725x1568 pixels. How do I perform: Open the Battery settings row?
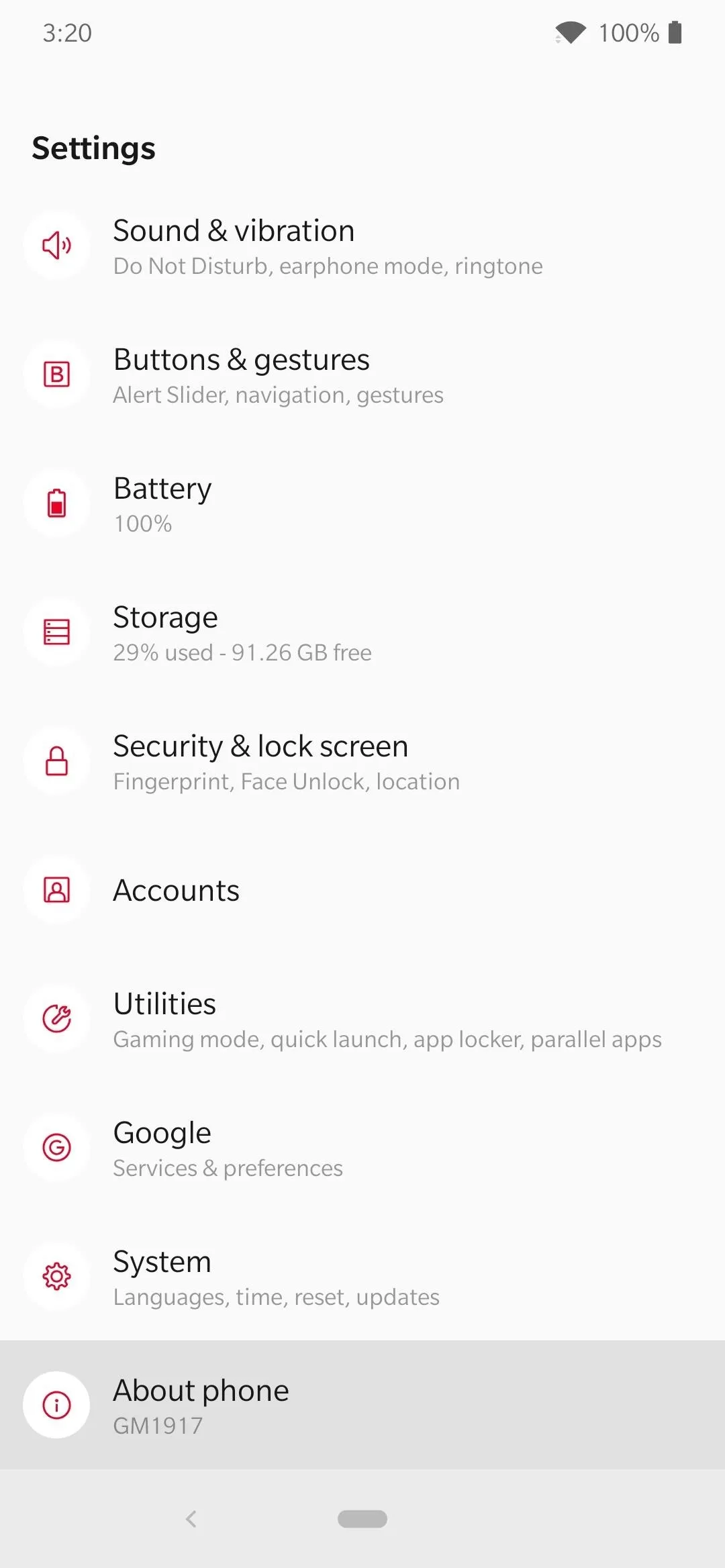(362, 503)
